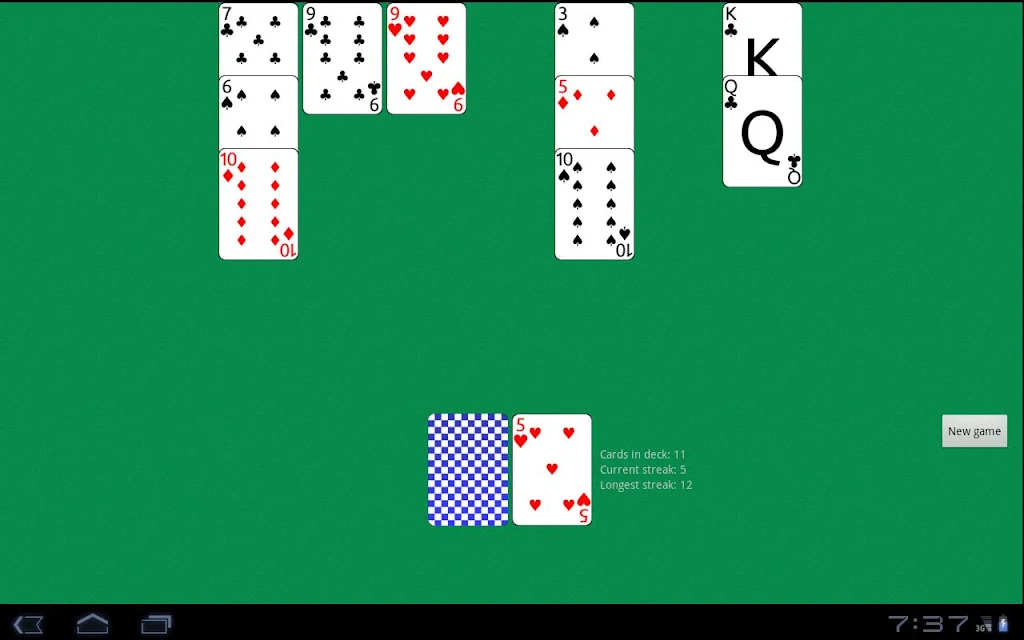Play the 10 of diamonds card
This screenshot has width=1024, height=640.
(x=258, y=205)
